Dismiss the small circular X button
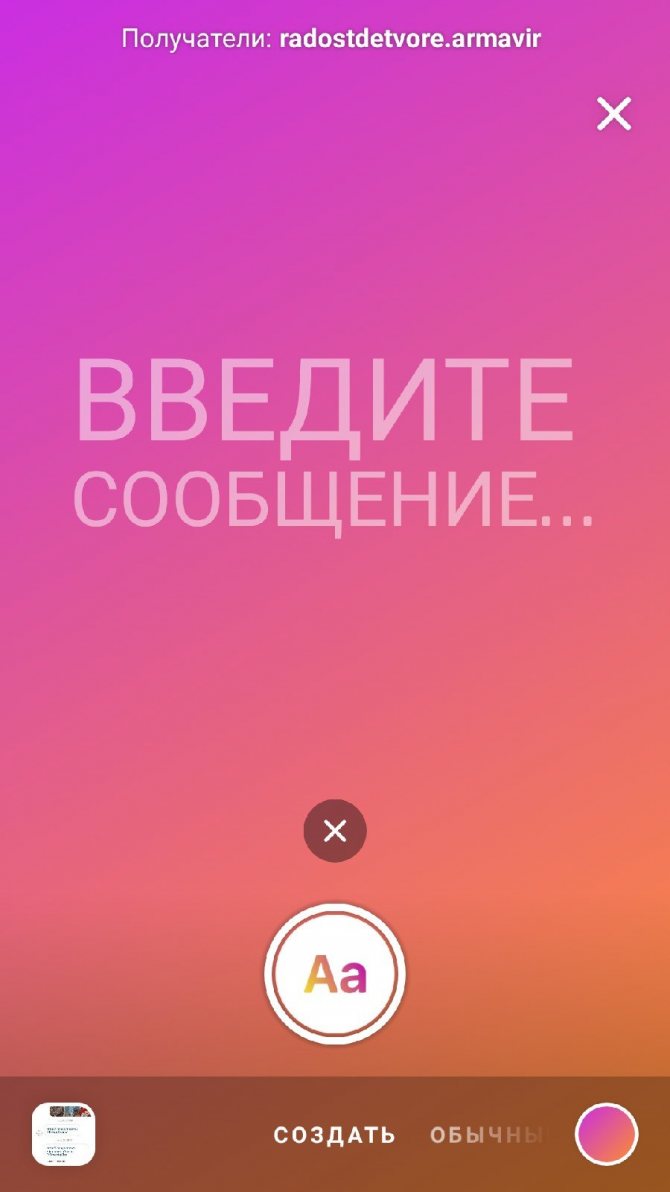Viewport: 670px width, 1192px height. [335, 830]
